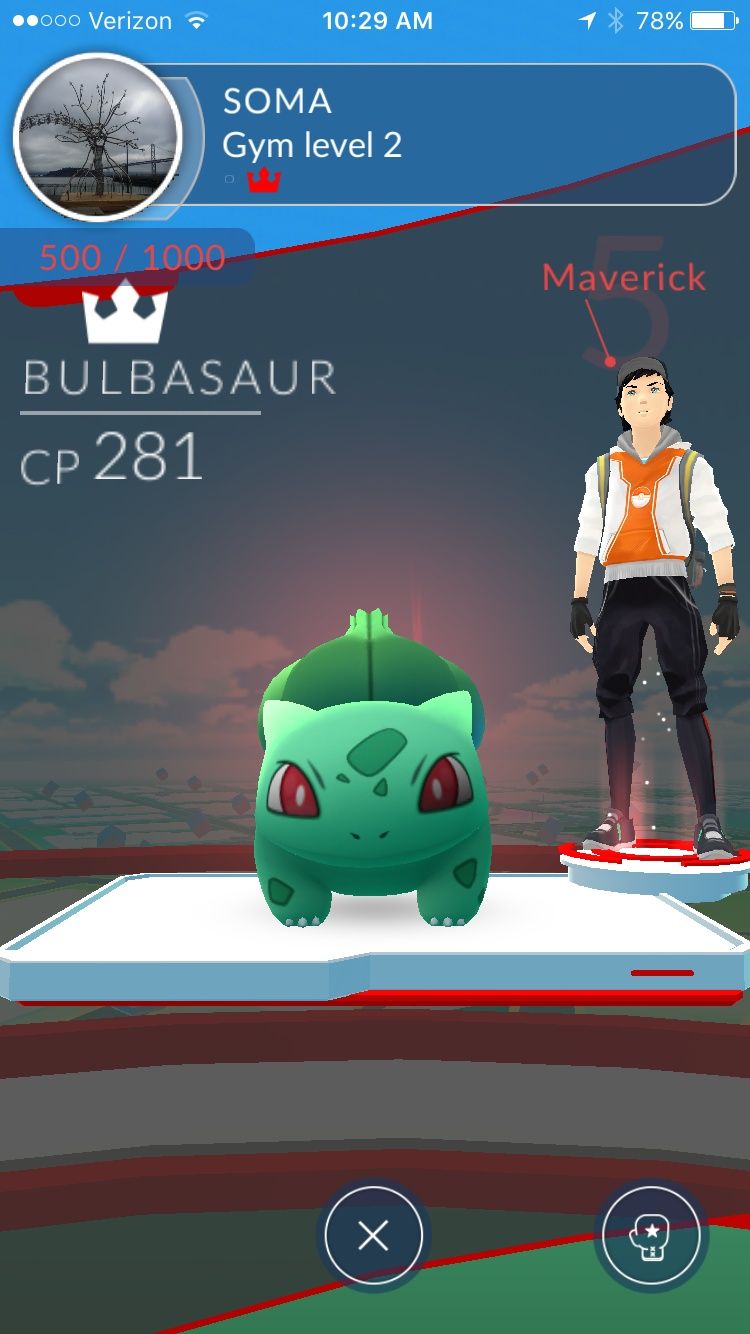
Task: Start a battle with the boxing glove button
Action: [x=650, y=1237]
